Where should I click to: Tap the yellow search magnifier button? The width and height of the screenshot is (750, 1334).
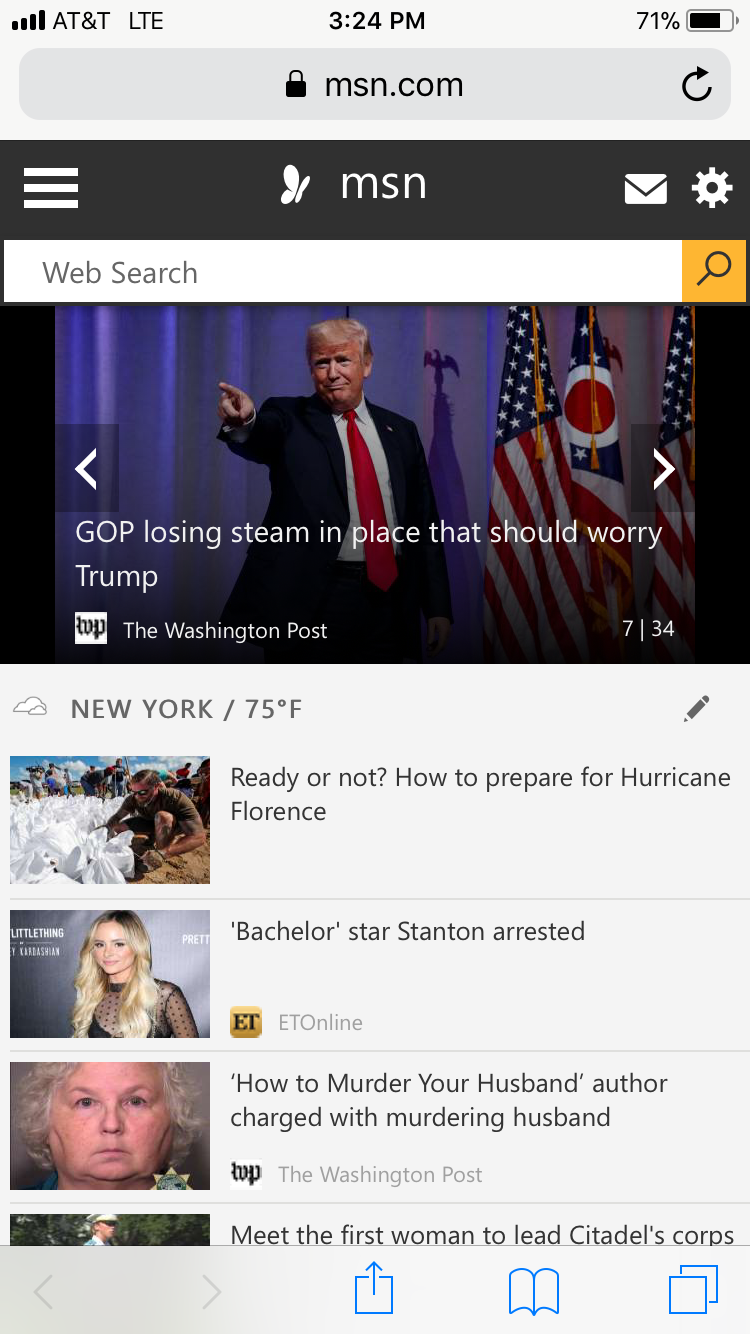click(714, 271)
